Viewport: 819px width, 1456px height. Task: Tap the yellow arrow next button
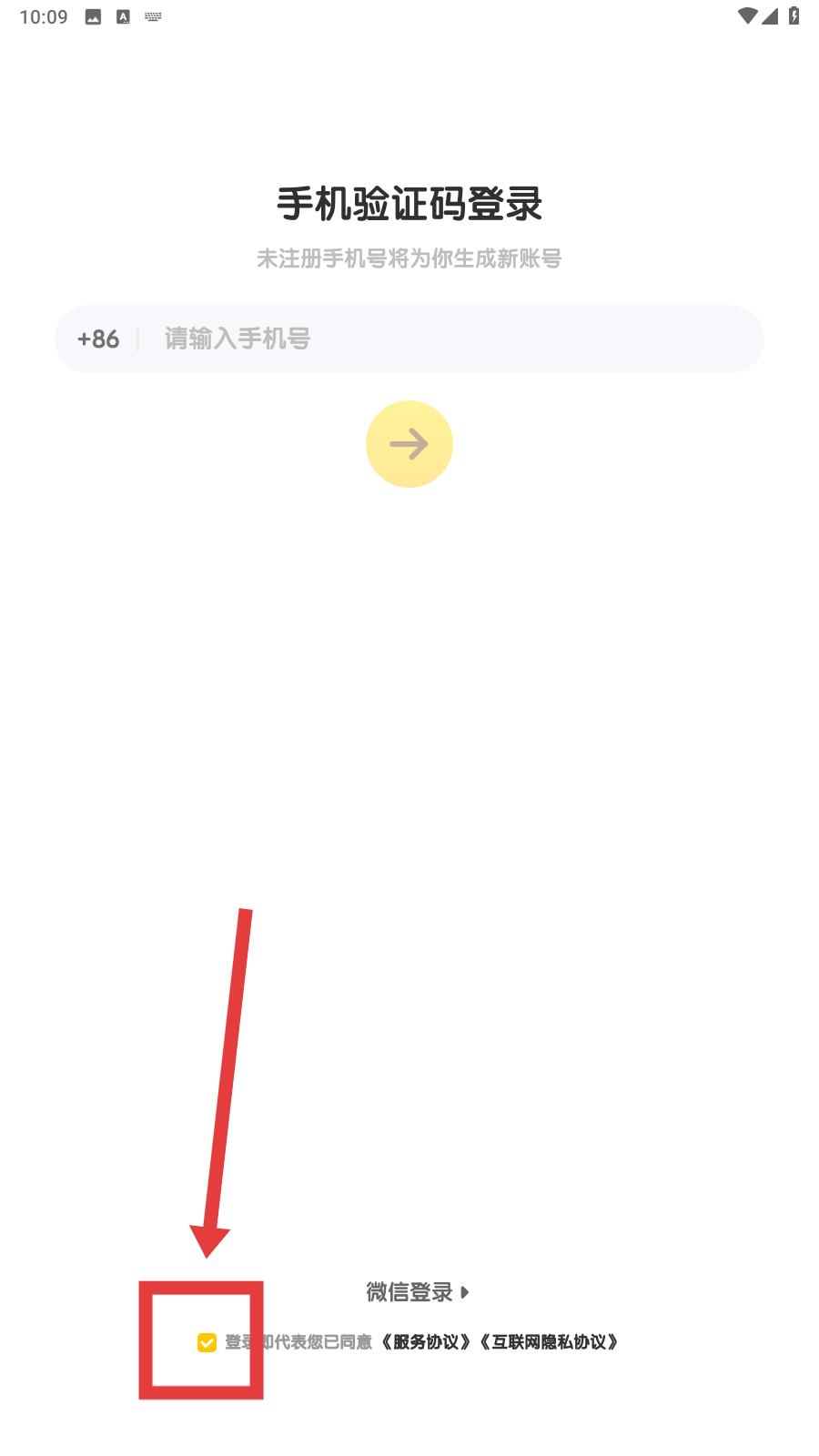click(x=409, y=444)
